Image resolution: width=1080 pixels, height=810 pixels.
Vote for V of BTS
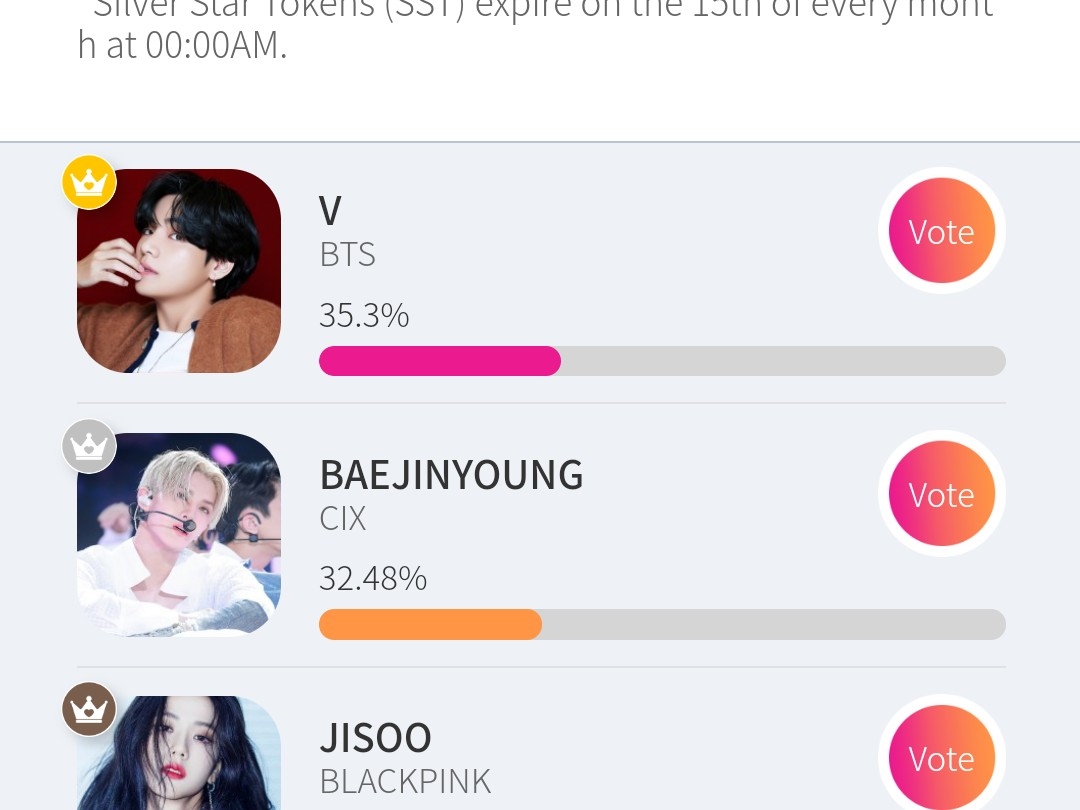tap(942, 231)
